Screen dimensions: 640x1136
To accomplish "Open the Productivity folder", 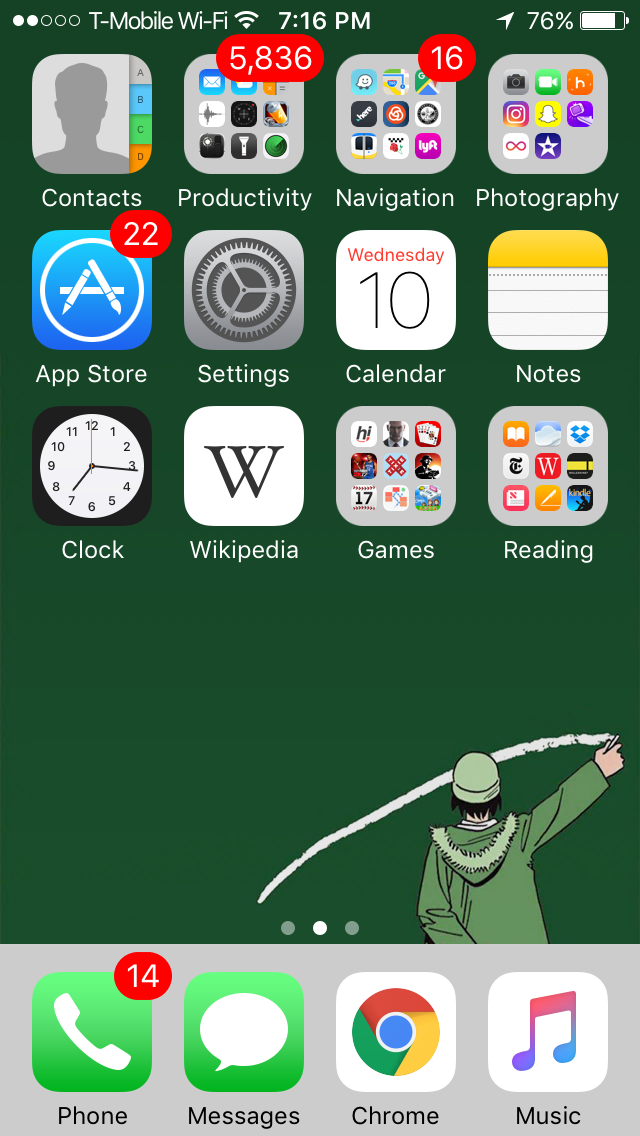I will tap(244, 115).
